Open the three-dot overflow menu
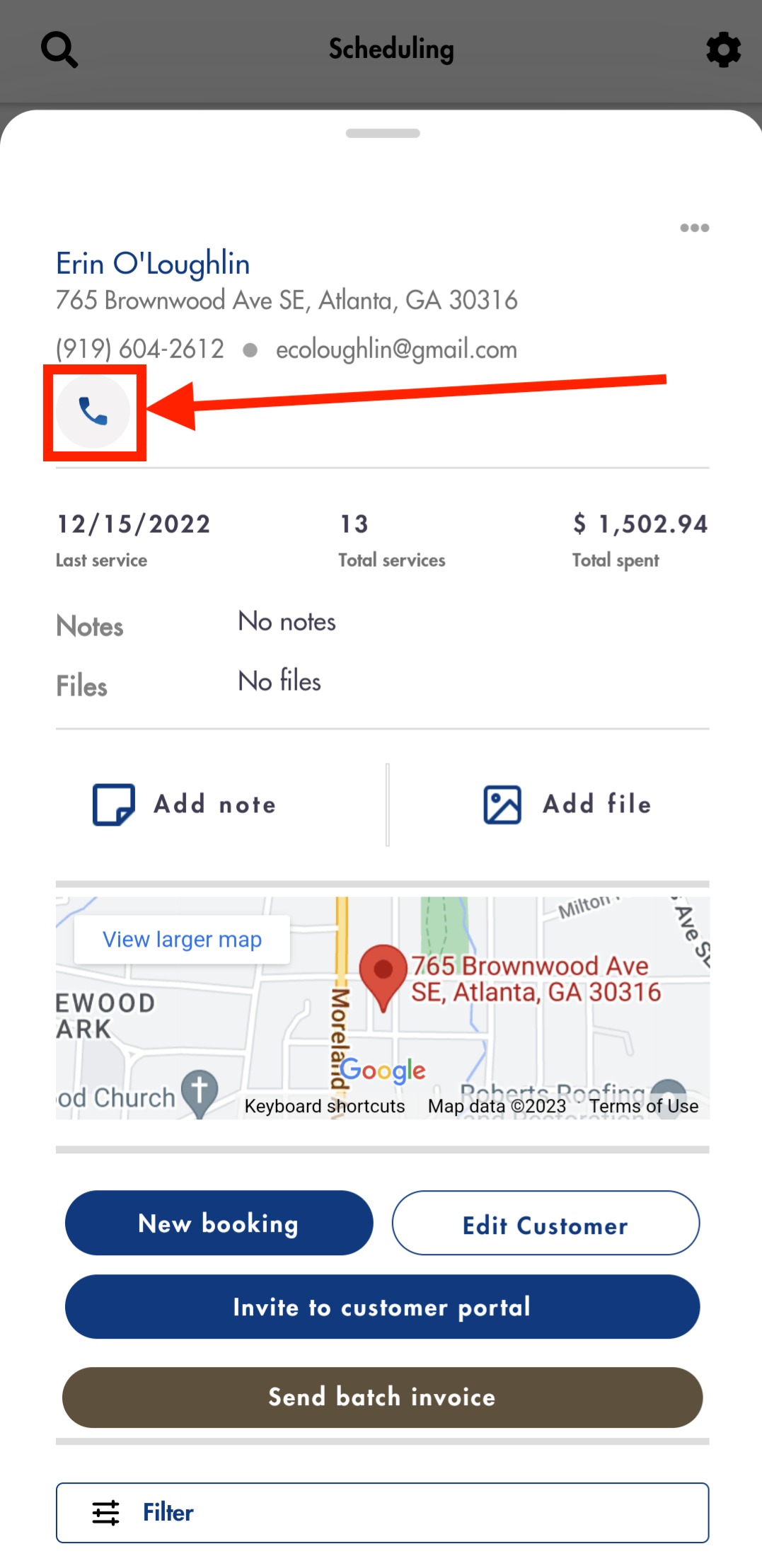Image resolution: width=762 pixels, height=1568 pixels. click(694, 228)
